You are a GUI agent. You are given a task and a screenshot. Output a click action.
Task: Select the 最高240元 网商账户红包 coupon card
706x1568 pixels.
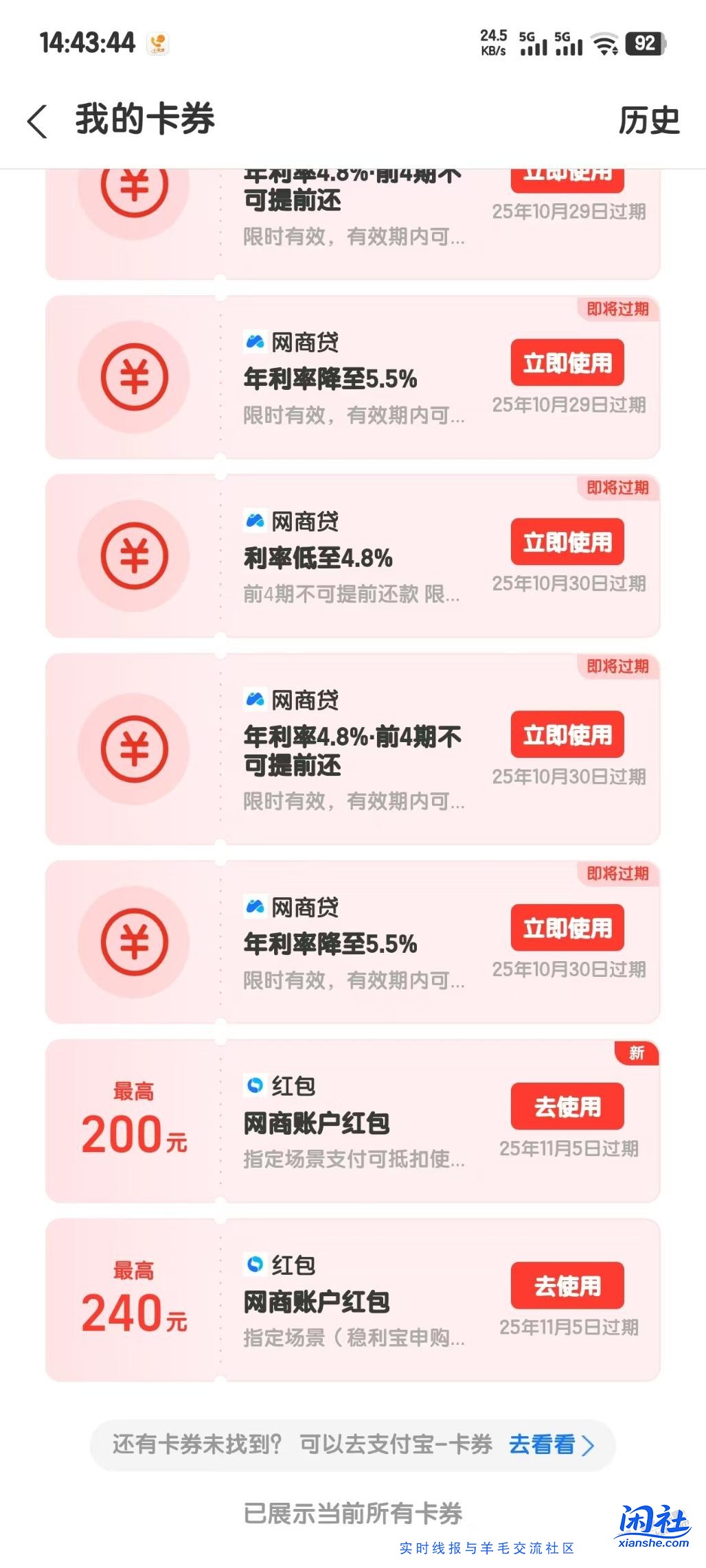click(x=353, y=1304)
